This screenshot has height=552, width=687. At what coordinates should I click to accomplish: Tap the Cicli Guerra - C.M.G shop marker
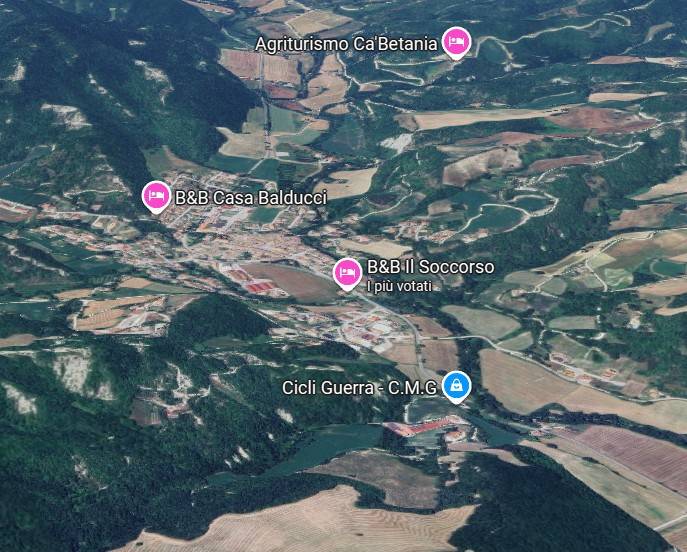[456, 385]
